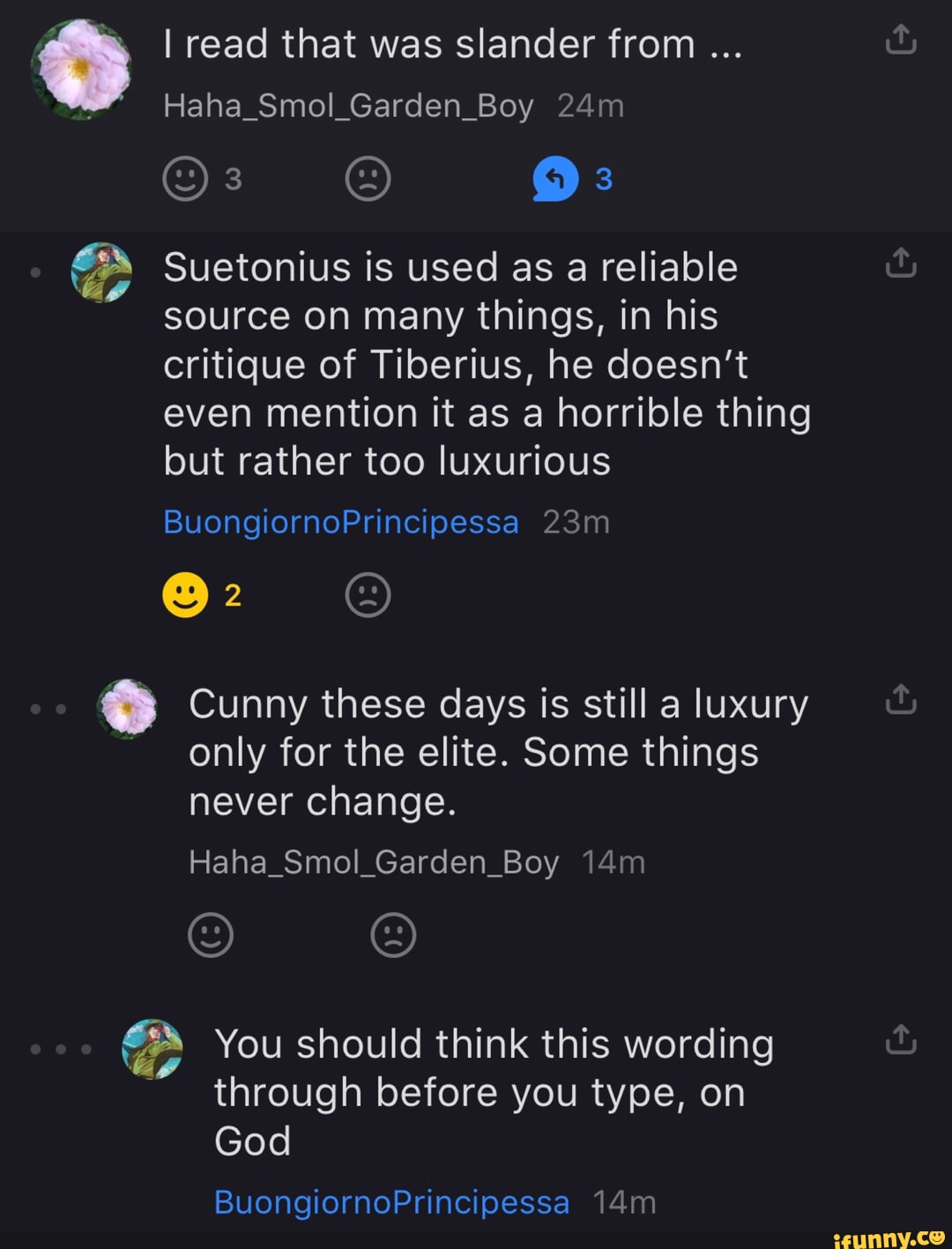Toggle the smiley reaction on the Suetonius comment
952x1249 pixels.
(185, 595)
